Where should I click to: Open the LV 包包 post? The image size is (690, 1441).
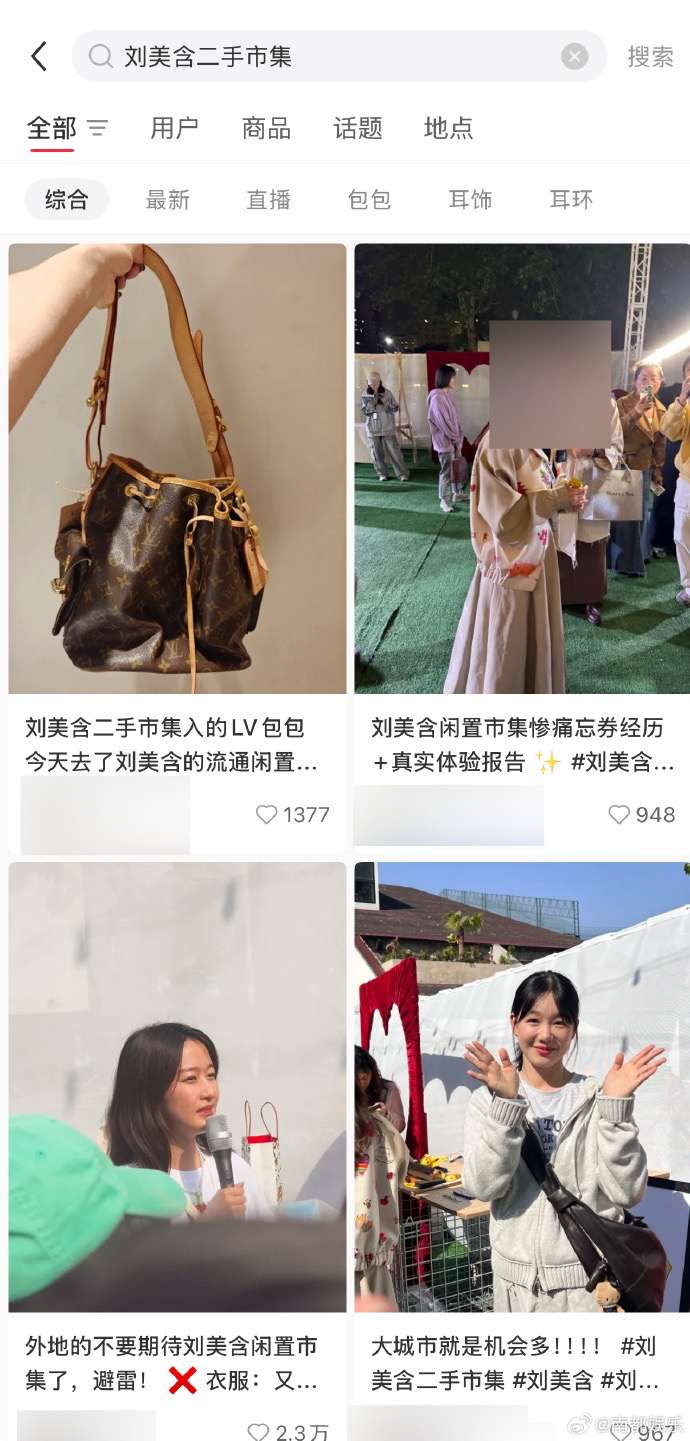coord(177,470)
